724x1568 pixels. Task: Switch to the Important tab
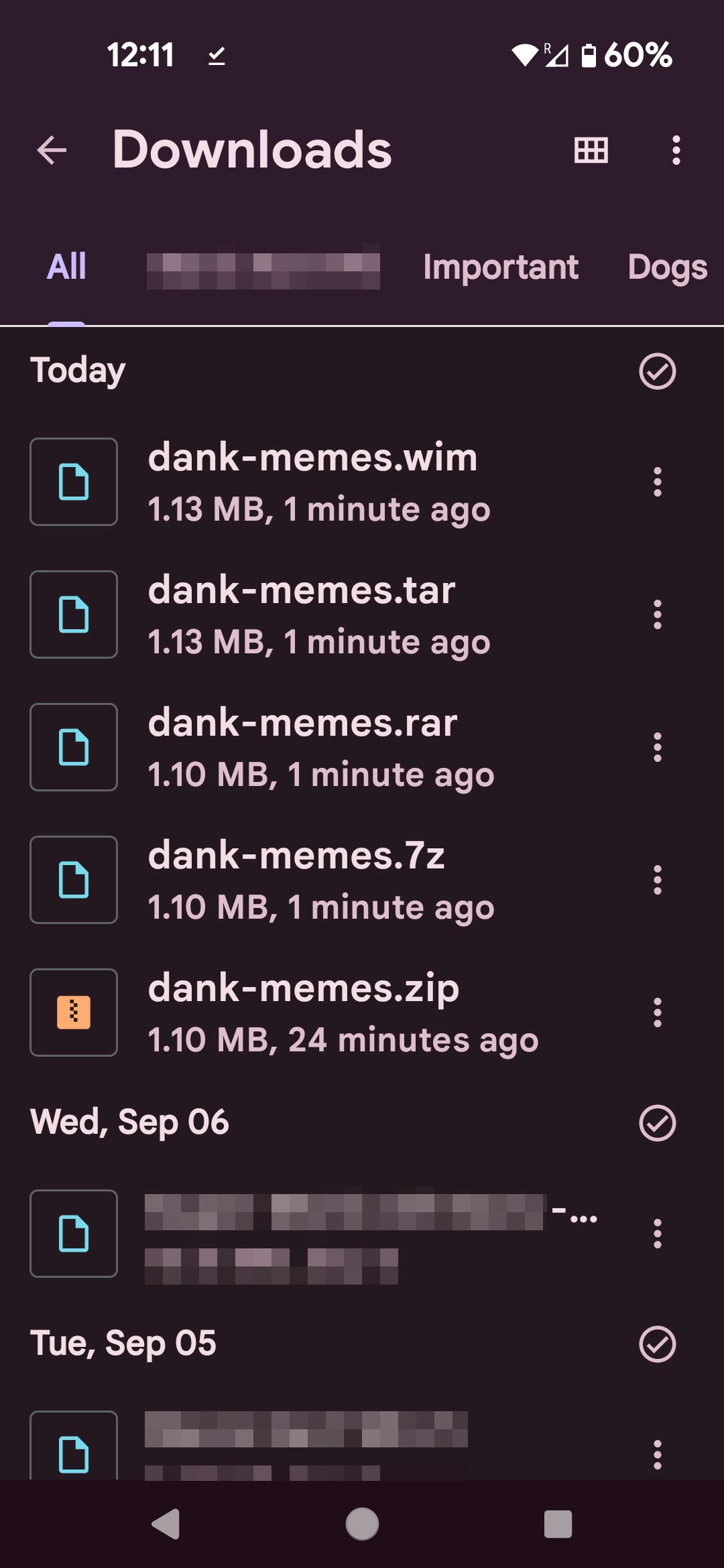[500, 267]
